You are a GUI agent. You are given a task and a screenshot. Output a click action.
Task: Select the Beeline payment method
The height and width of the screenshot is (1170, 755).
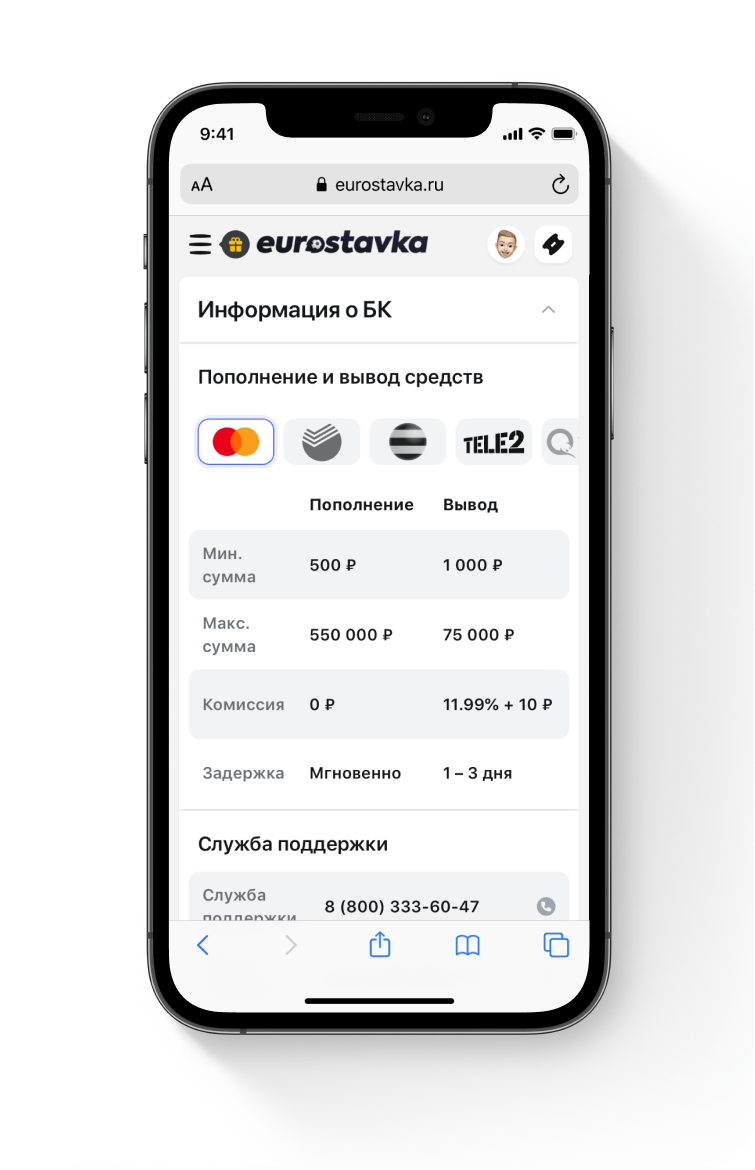tap(408, 442)
